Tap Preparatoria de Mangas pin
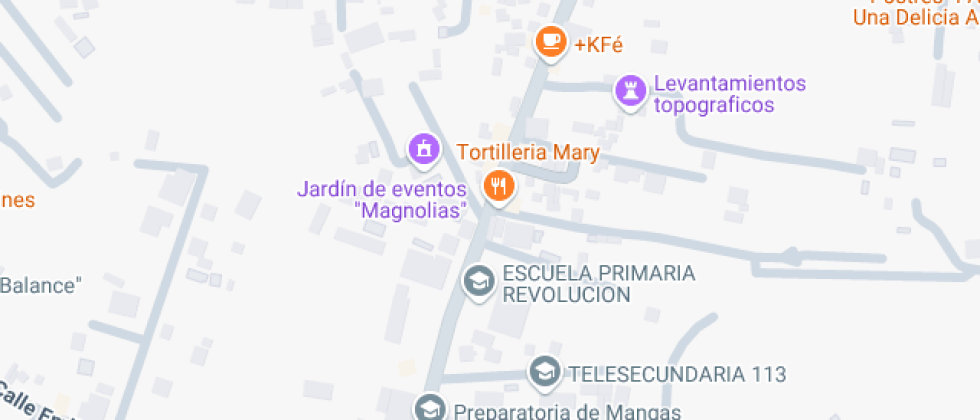This screenshot has width=980, height=420. [429, 406]
